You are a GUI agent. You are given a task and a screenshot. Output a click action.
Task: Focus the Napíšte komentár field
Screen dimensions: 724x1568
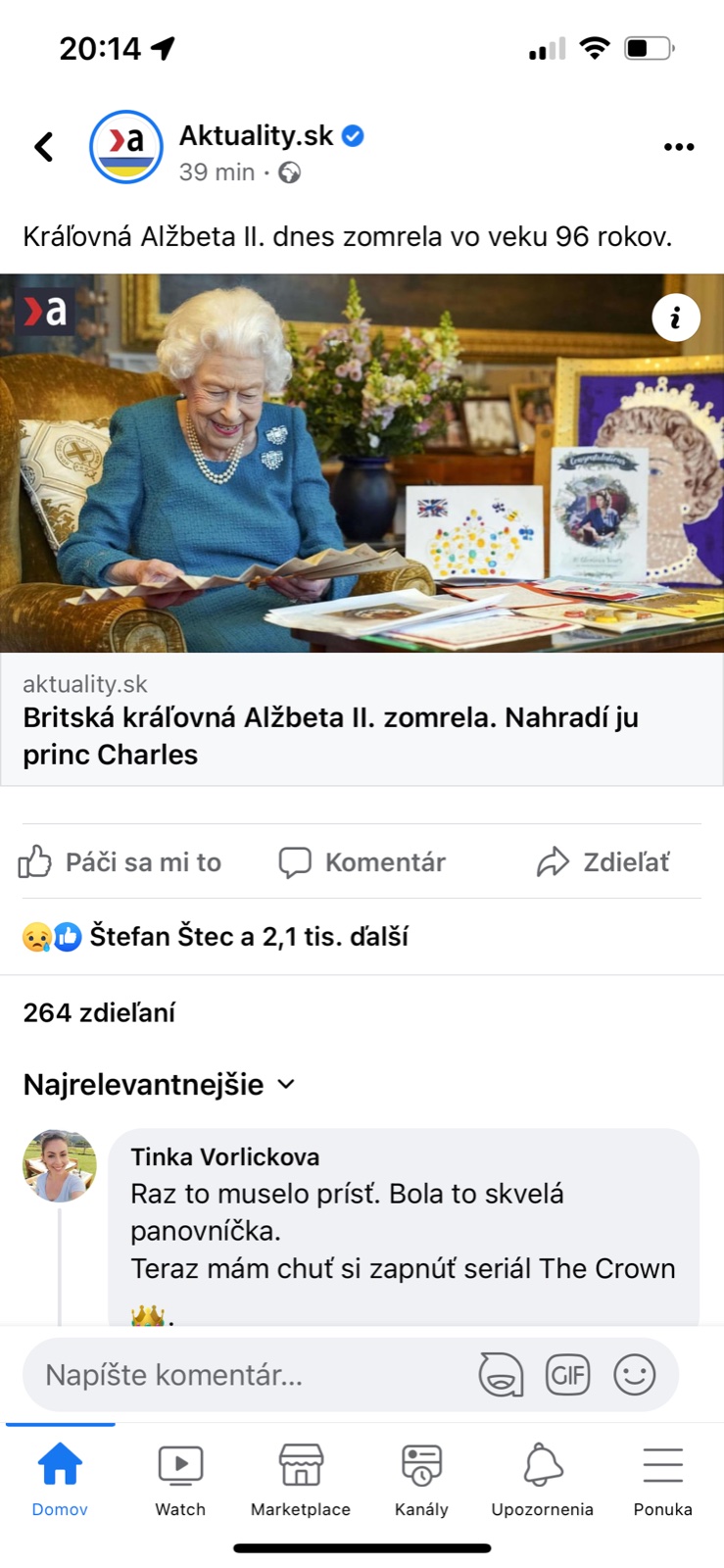point(245,1375)
